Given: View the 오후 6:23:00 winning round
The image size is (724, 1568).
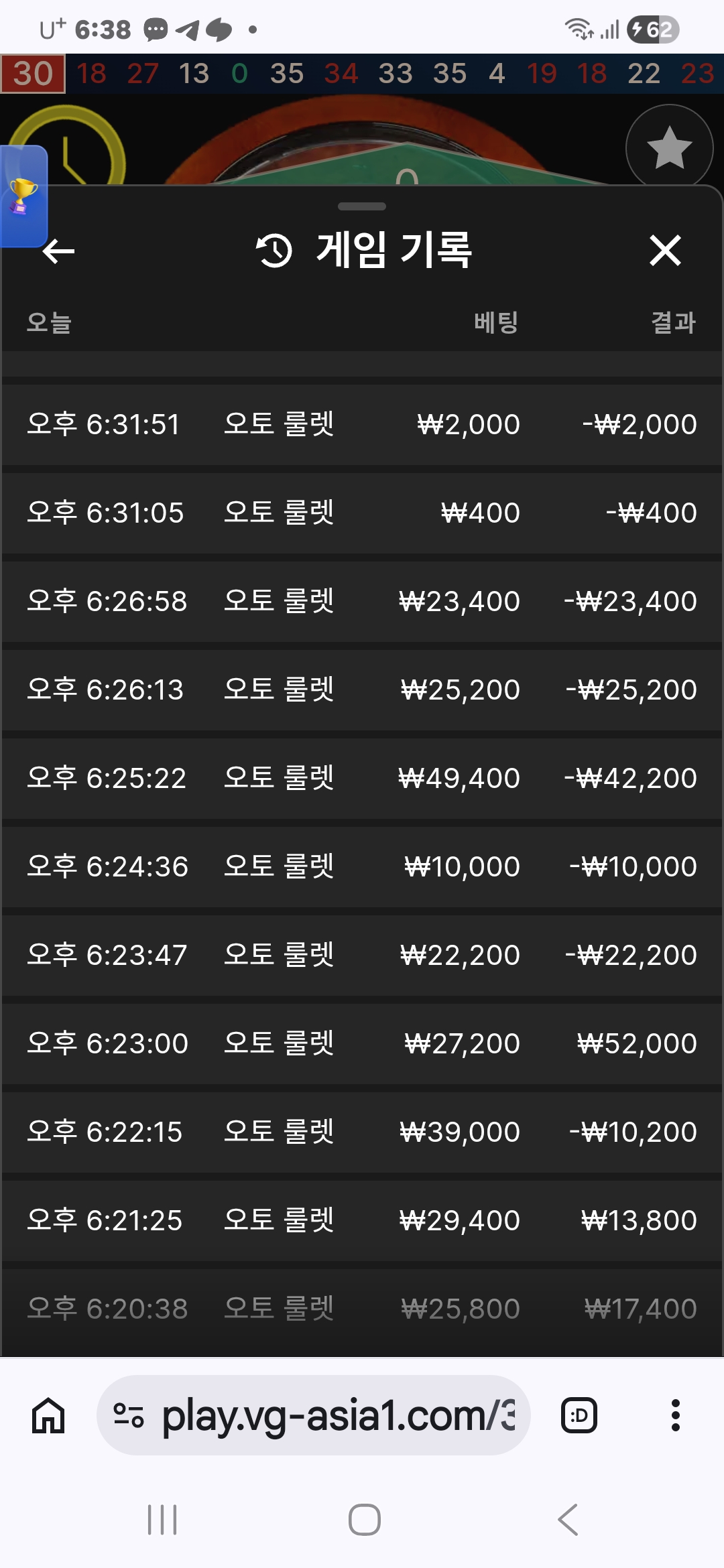Looking at the screenshot, I should (362, 1044).
